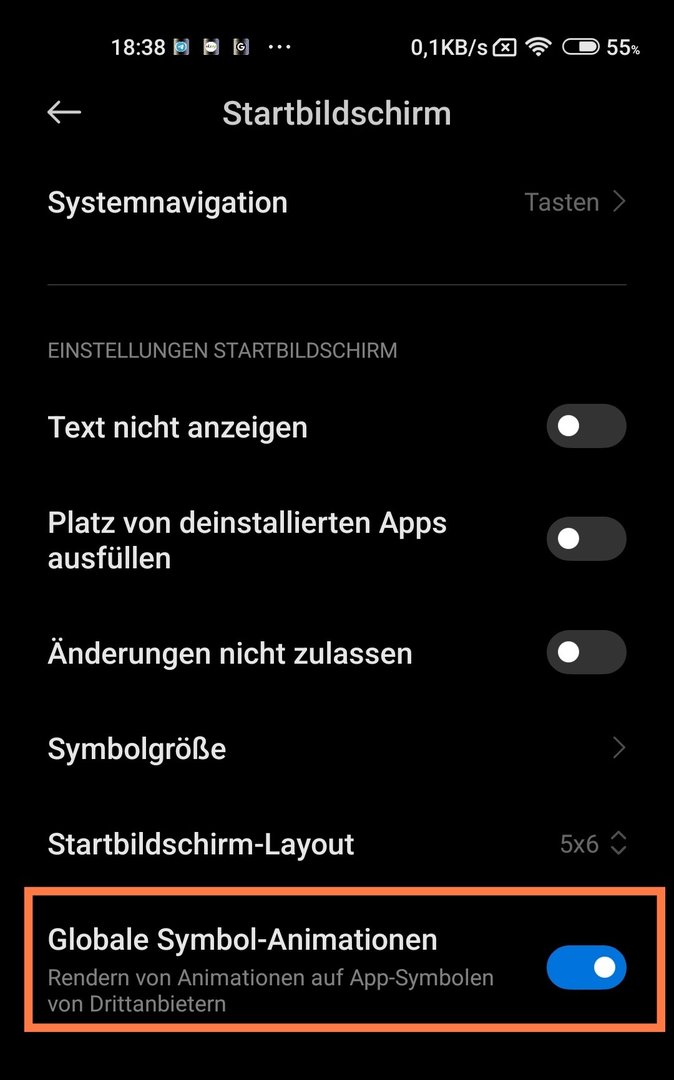Open the Symbolgröße row
Image resolution: width=674 pixels, height=1080 pixels.
point(337,748)
